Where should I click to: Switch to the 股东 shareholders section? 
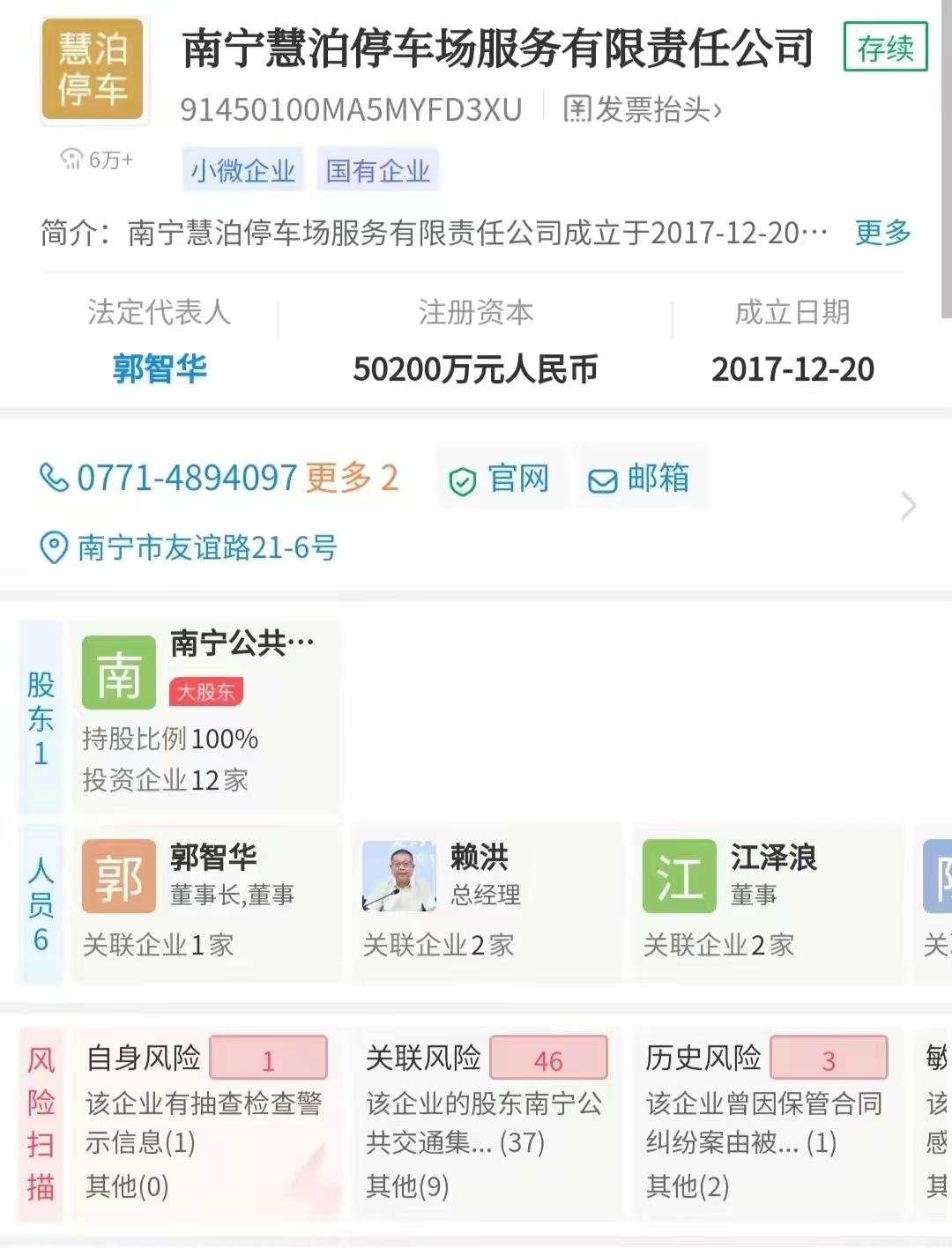(41, 717)
